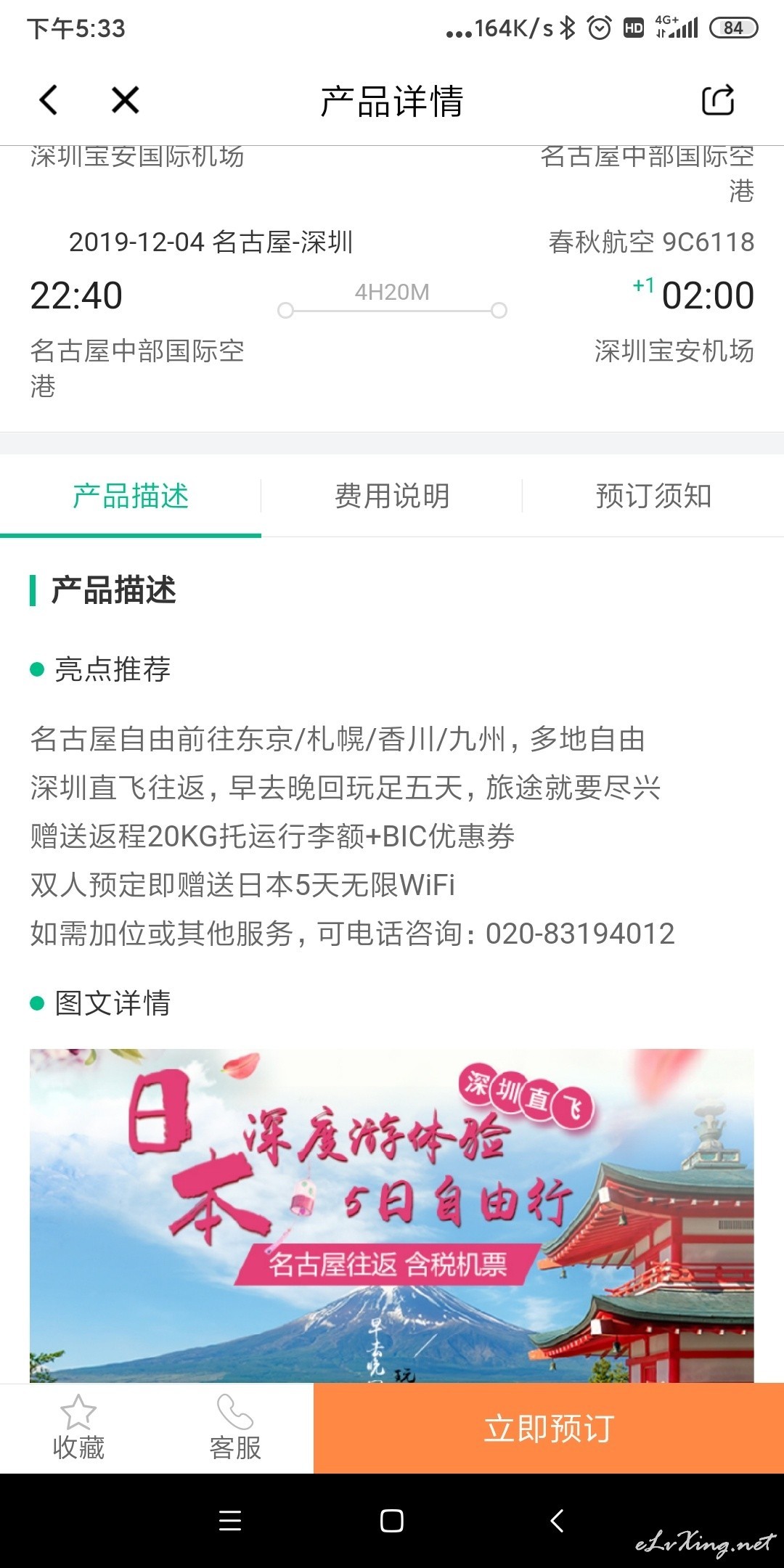Tap 立即预订 to book now
Viewport: 784px width, 1568px height.
point(549,1428)
